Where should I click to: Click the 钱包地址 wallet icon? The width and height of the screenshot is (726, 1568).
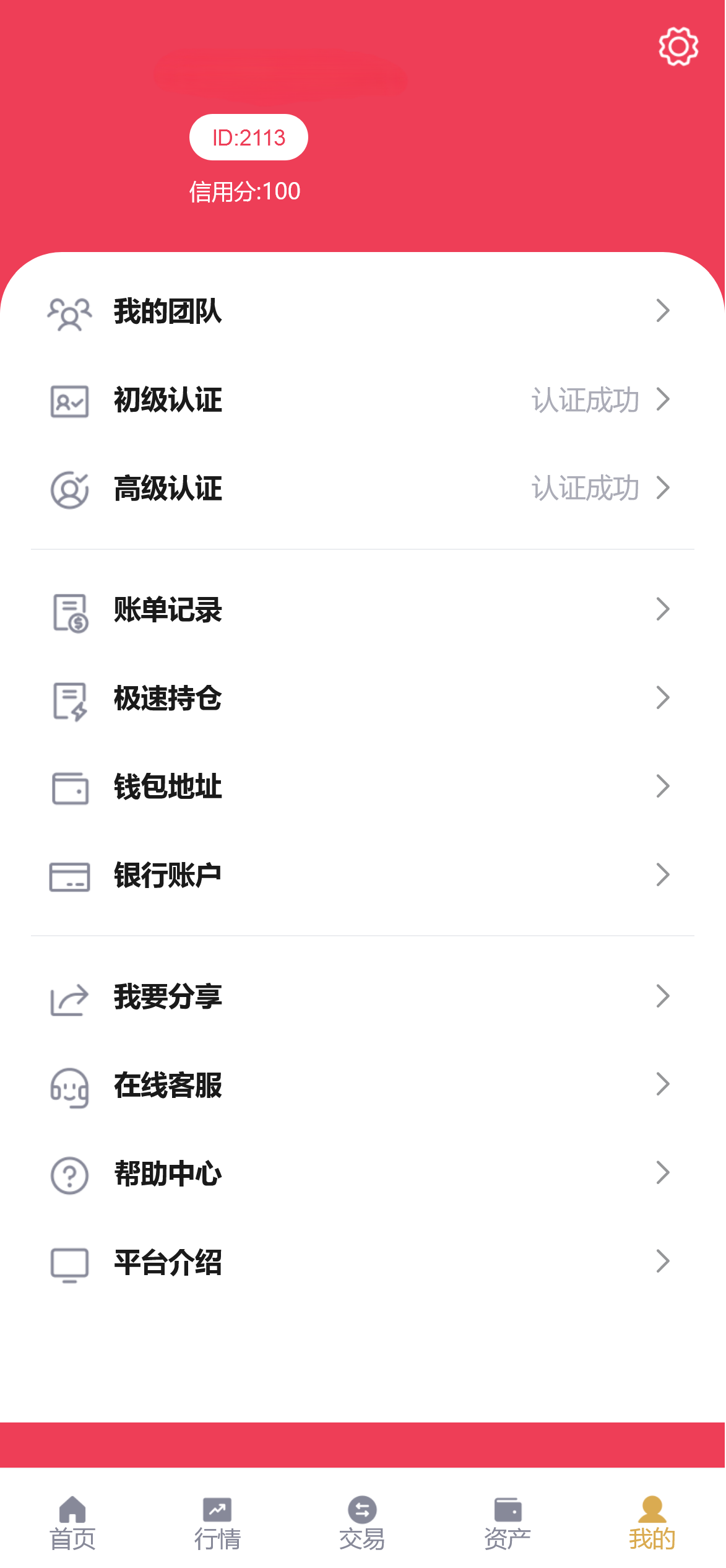69,788
